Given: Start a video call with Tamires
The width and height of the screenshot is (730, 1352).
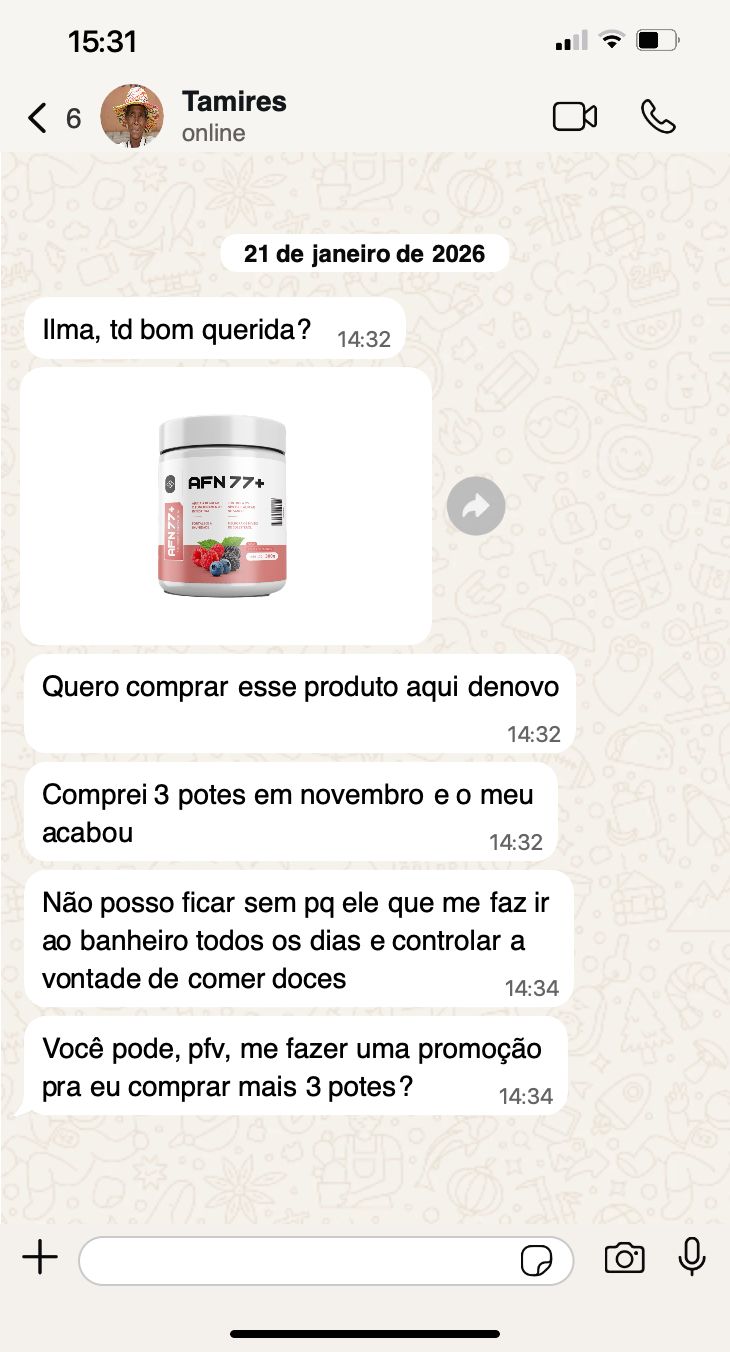Looking at the screenshot, I should click(575, 117).
